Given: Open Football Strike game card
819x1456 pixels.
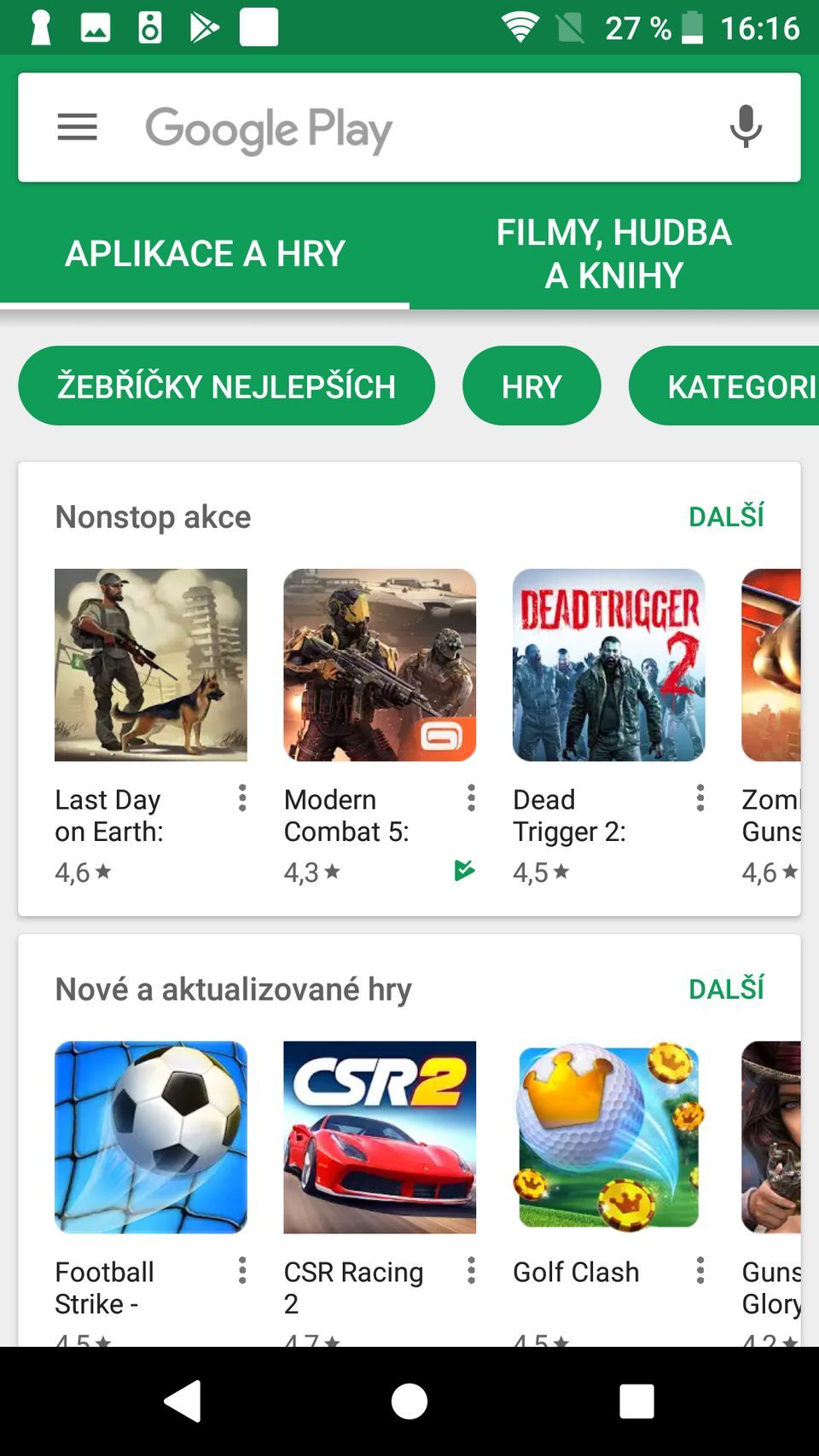Looking at the screenshot, I should tap(151, 1137).
